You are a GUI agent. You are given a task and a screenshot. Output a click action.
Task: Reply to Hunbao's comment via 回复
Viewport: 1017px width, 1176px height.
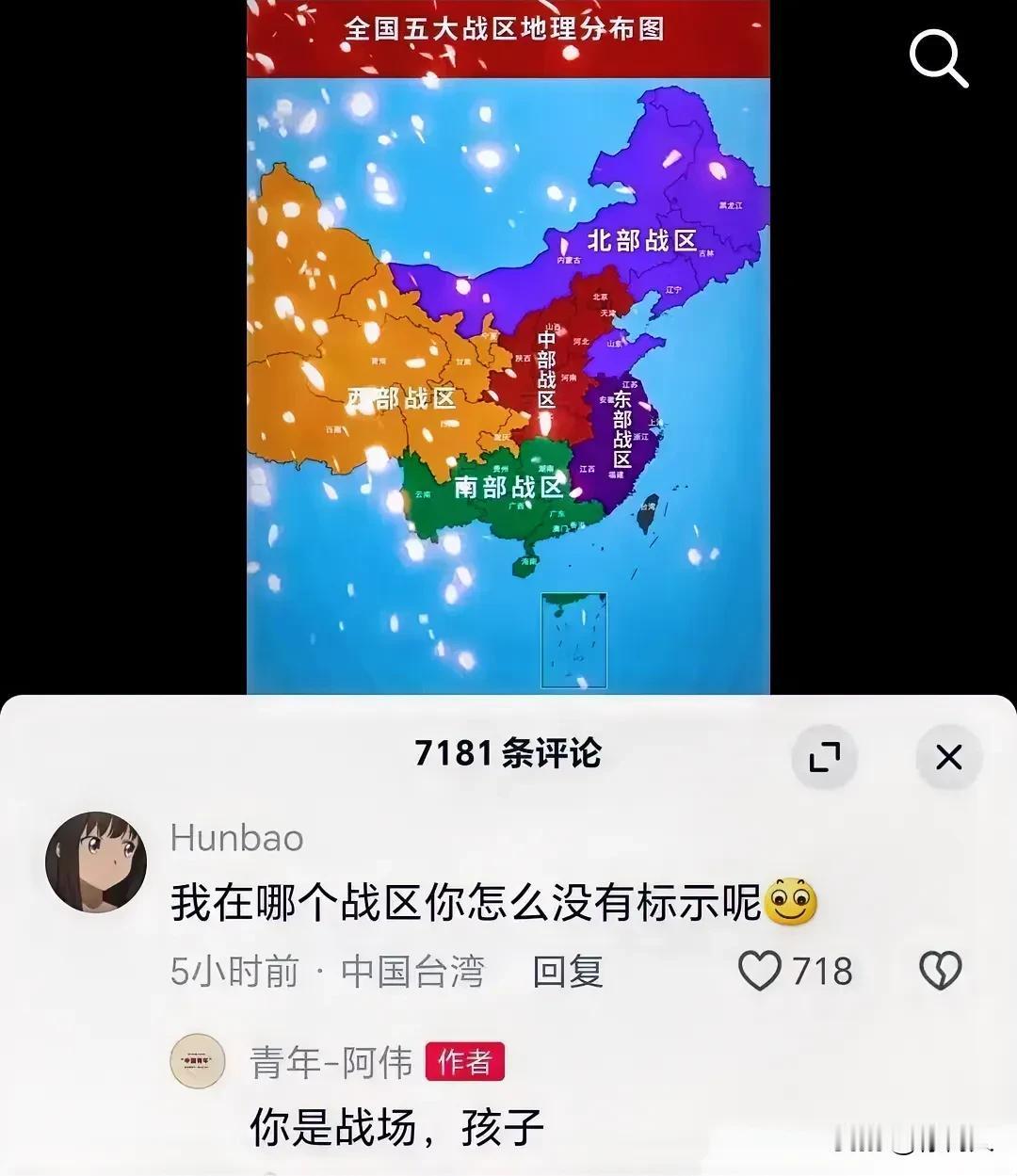567,971
